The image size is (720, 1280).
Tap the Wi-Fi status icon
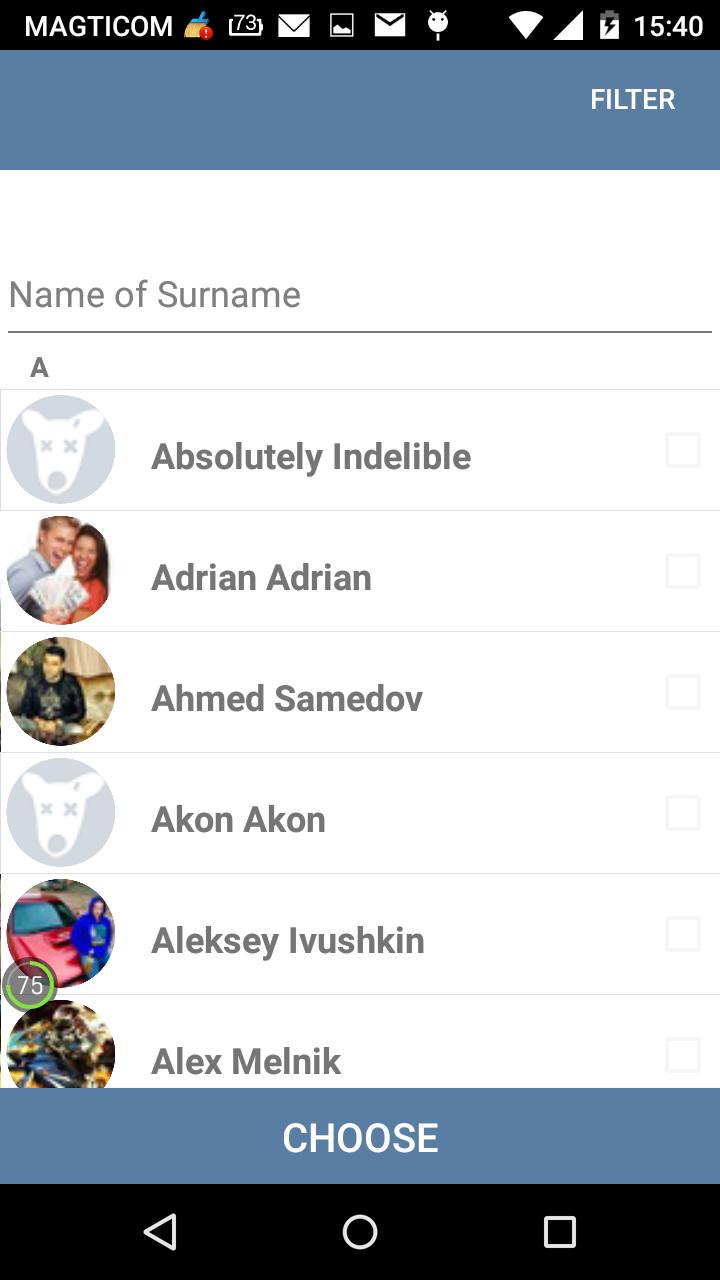[x=525, y=24]
